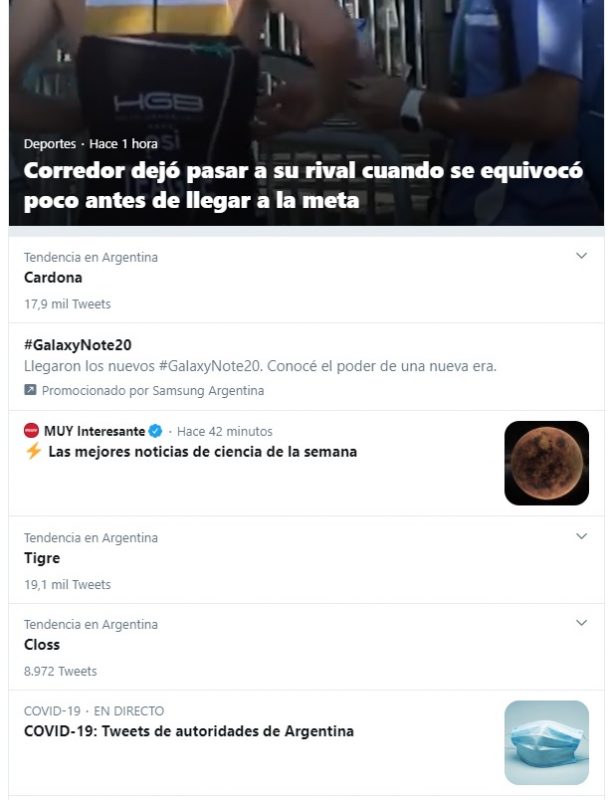This screenshot has width=608, height=800.
Task: Expand options chevron for the Cardona trend
Action: coord(581,256)
